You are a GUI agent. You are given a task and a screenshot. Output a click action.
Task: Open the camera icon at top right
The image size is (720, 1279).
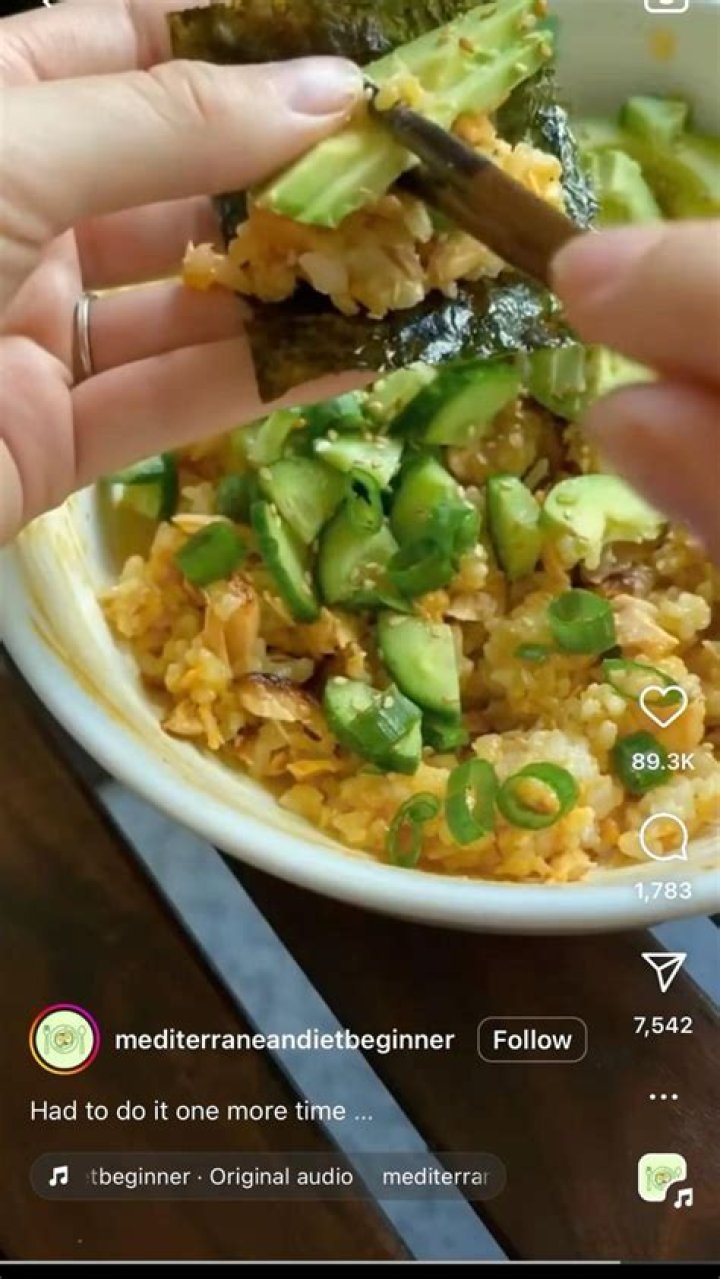pos(666,4)
